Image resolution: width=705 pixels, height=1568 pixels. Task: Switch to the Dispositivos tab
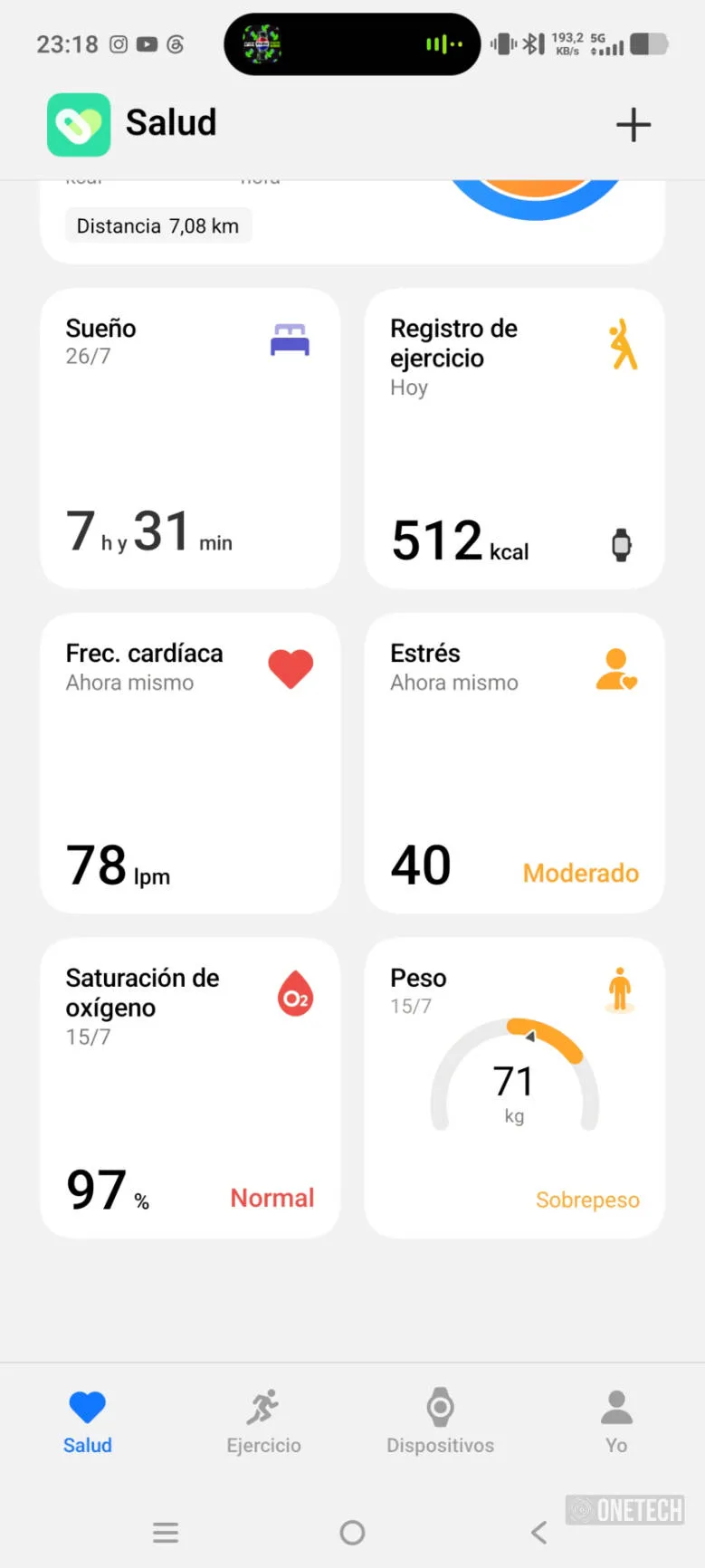[x=440, y=1421]
